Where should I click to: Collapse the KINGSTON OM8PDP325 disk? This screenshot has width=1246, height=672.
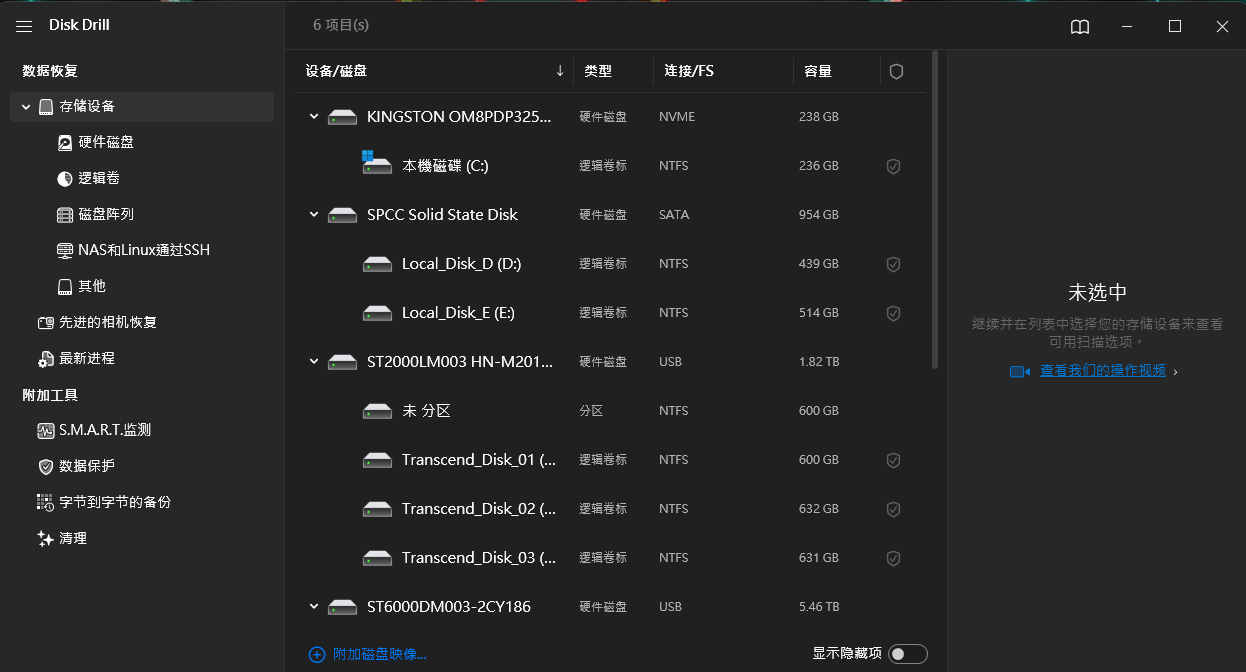pyautogui.click(x=314, y=117)
